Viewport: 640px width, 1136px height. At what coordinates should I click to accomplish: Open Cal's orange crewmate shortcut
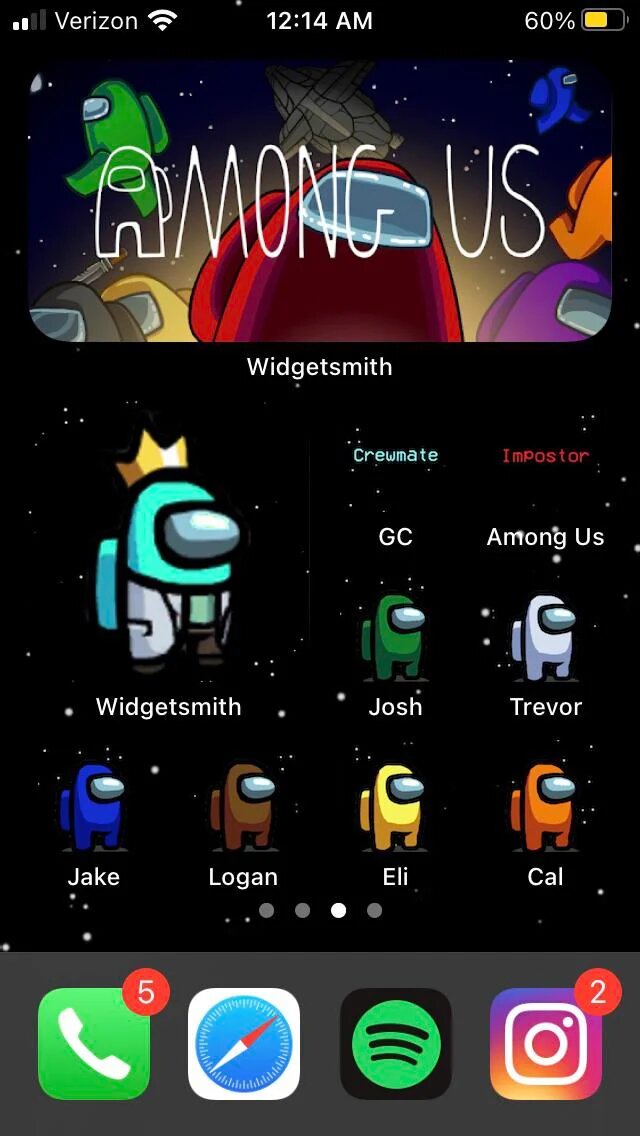545,808
